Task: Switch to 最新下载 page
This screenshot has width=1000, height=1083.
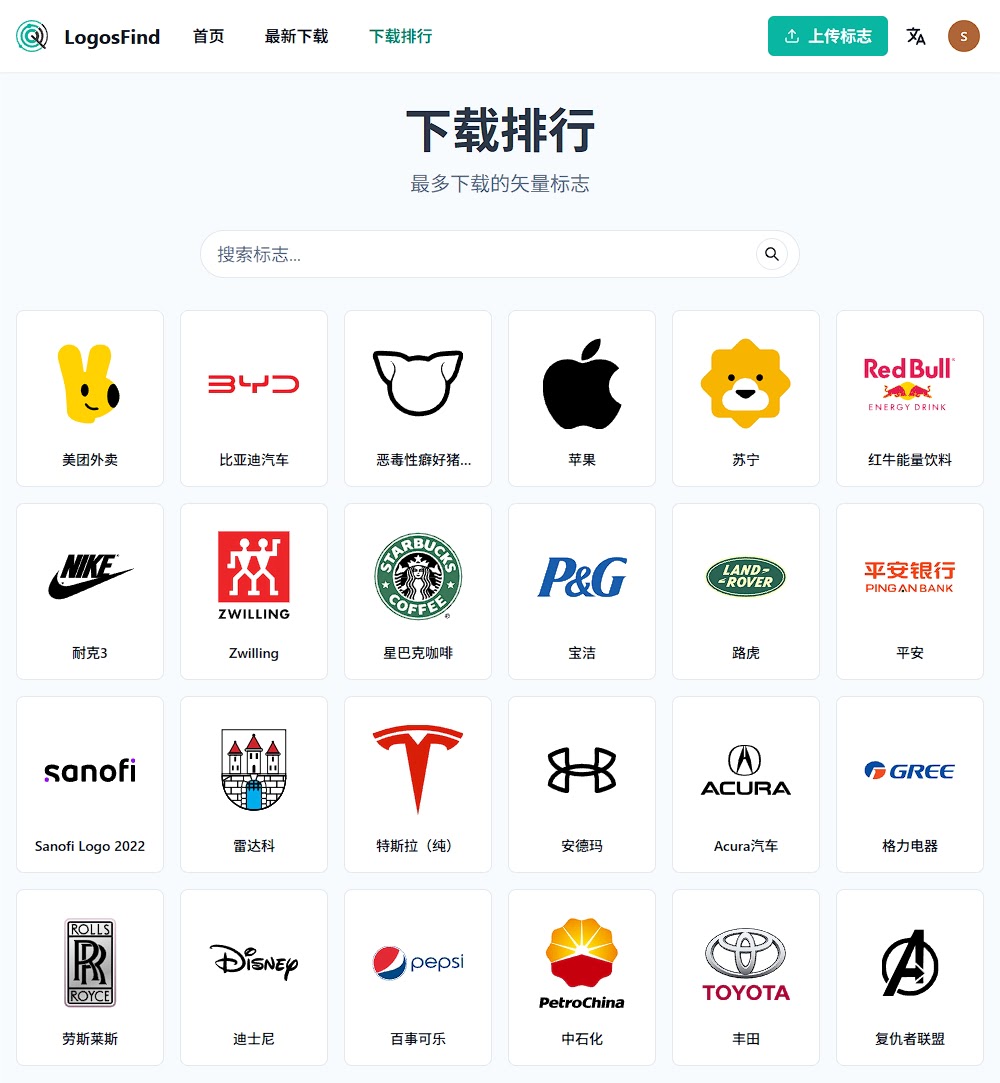Action: (296, 36)
